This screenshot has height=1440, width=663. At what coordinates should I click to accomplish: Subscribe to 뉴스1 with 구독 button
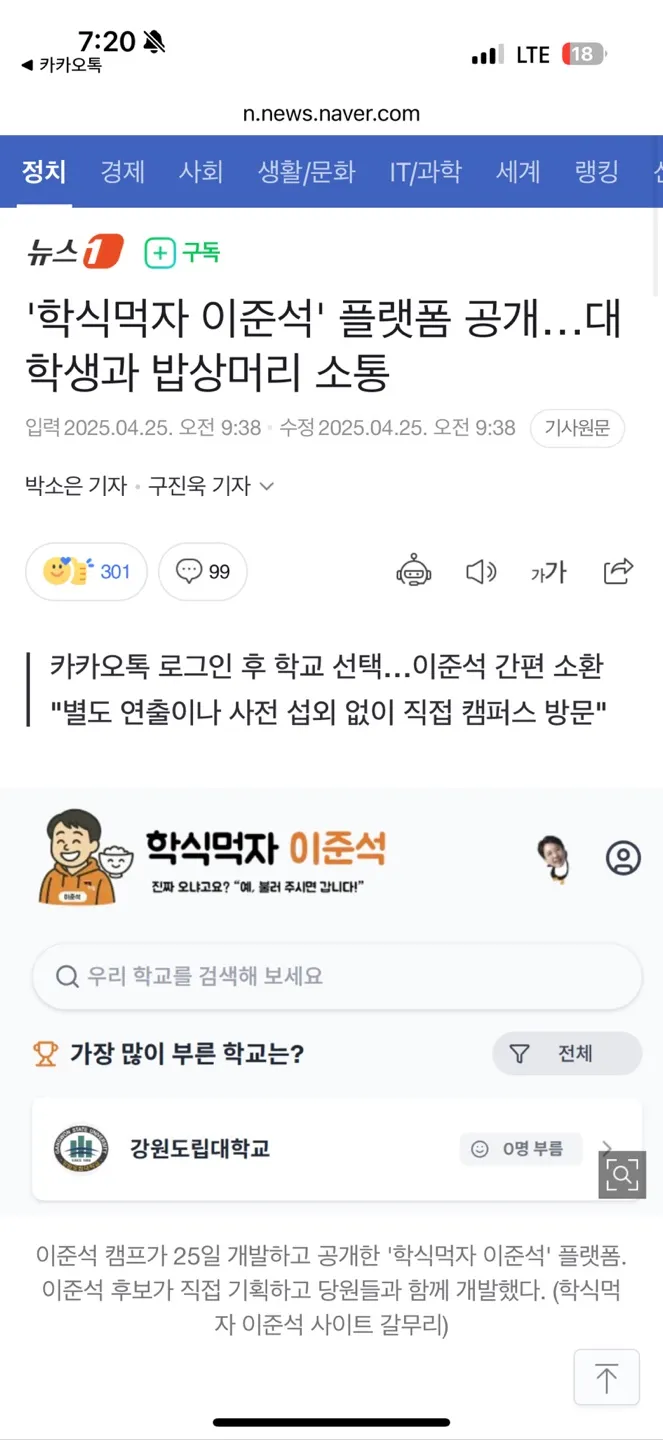(182, 252)
